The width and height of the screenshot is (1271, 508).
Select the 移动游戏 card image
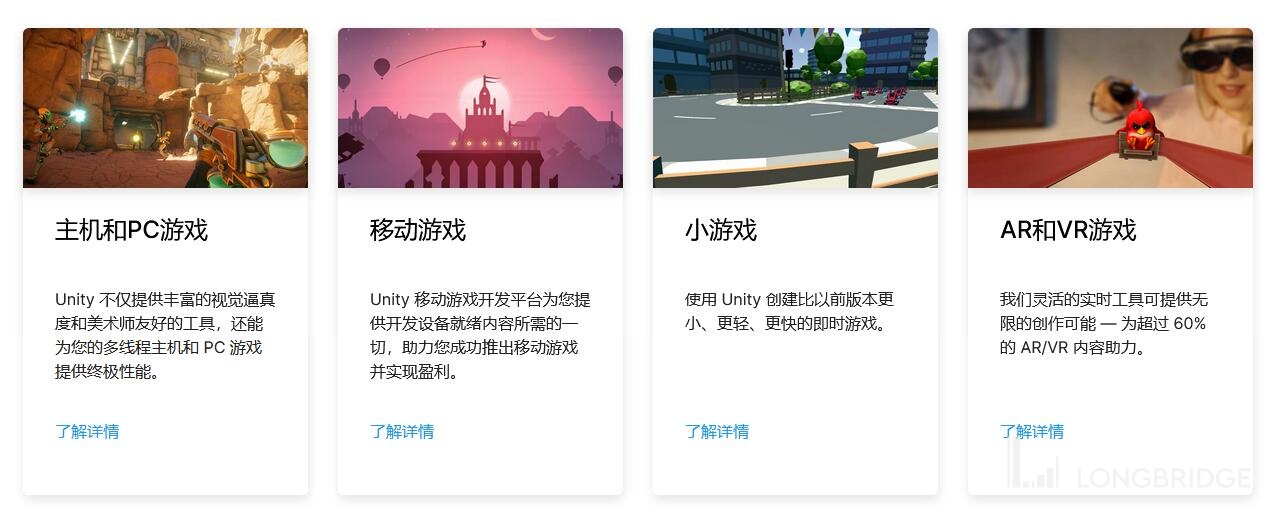coord(480,108)
